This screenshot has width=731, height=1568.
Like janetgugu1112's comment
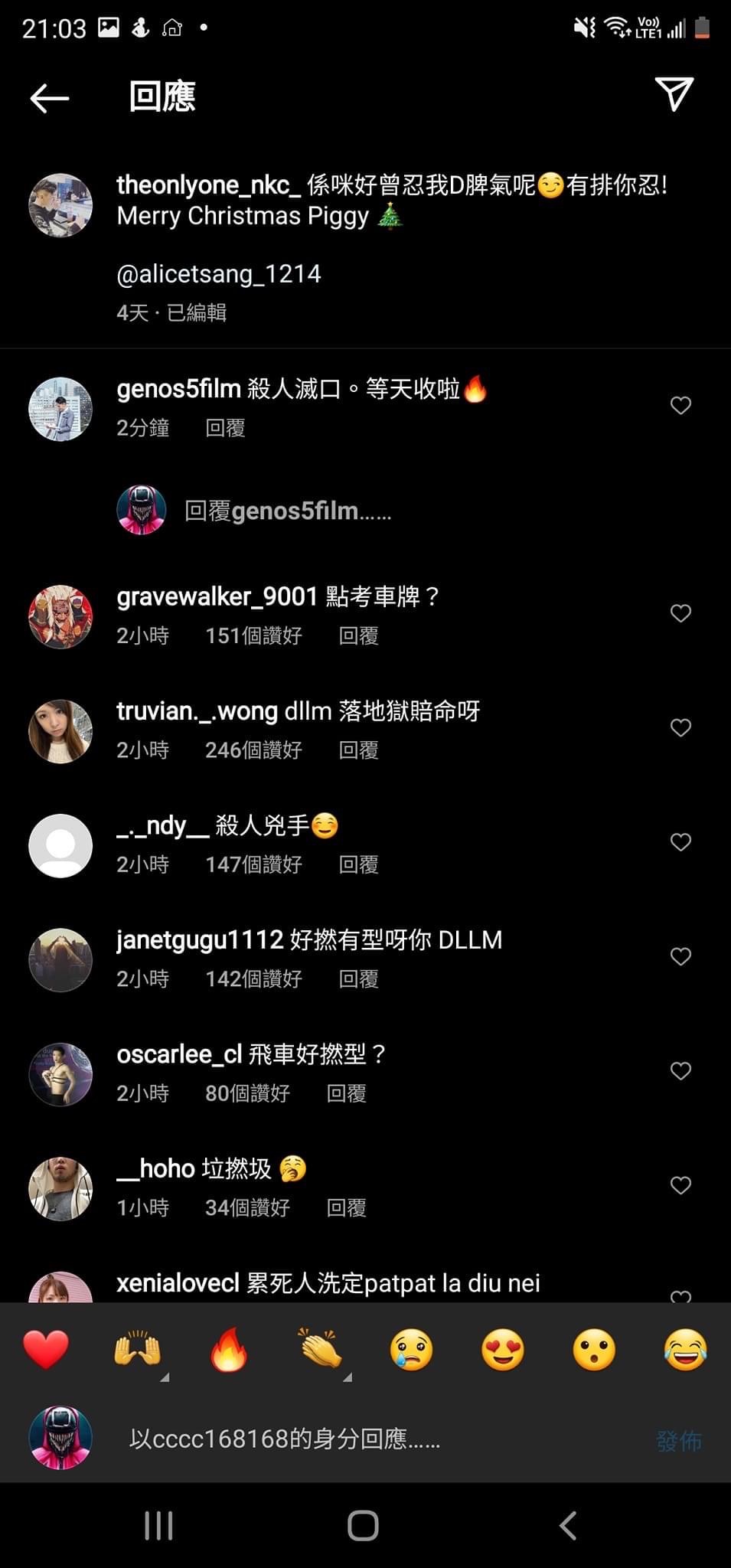coord(680,956)
